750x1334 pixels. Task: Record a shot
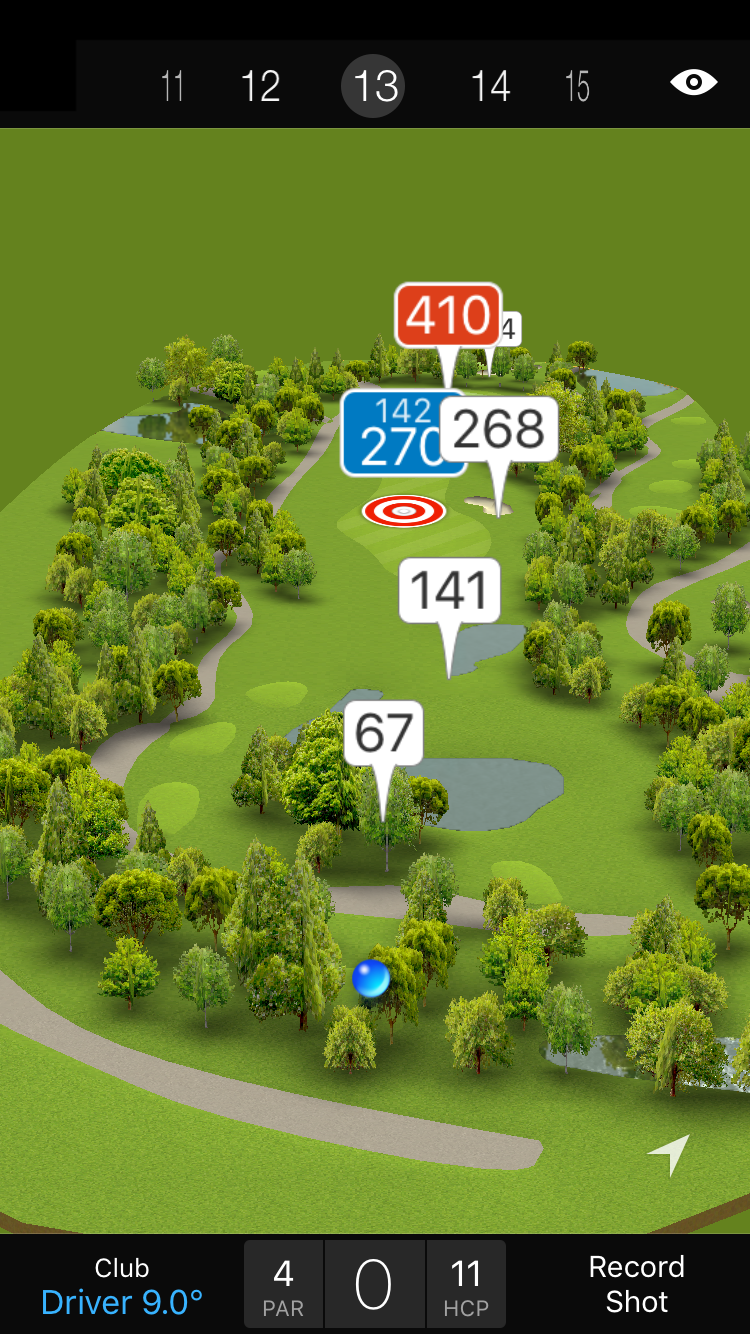[x=636, y=1284]
